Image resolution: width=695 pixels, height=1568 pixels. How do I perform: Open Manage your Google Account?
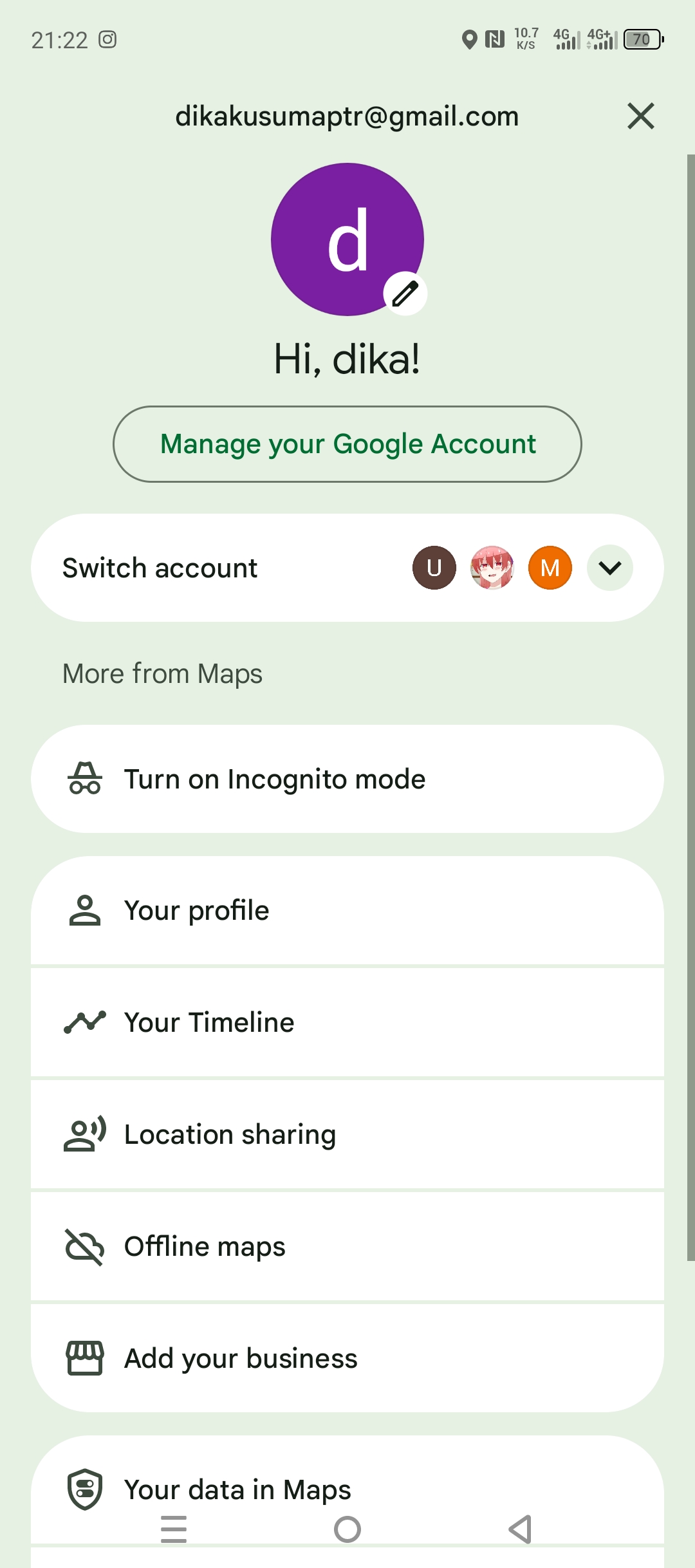[347, 444]
